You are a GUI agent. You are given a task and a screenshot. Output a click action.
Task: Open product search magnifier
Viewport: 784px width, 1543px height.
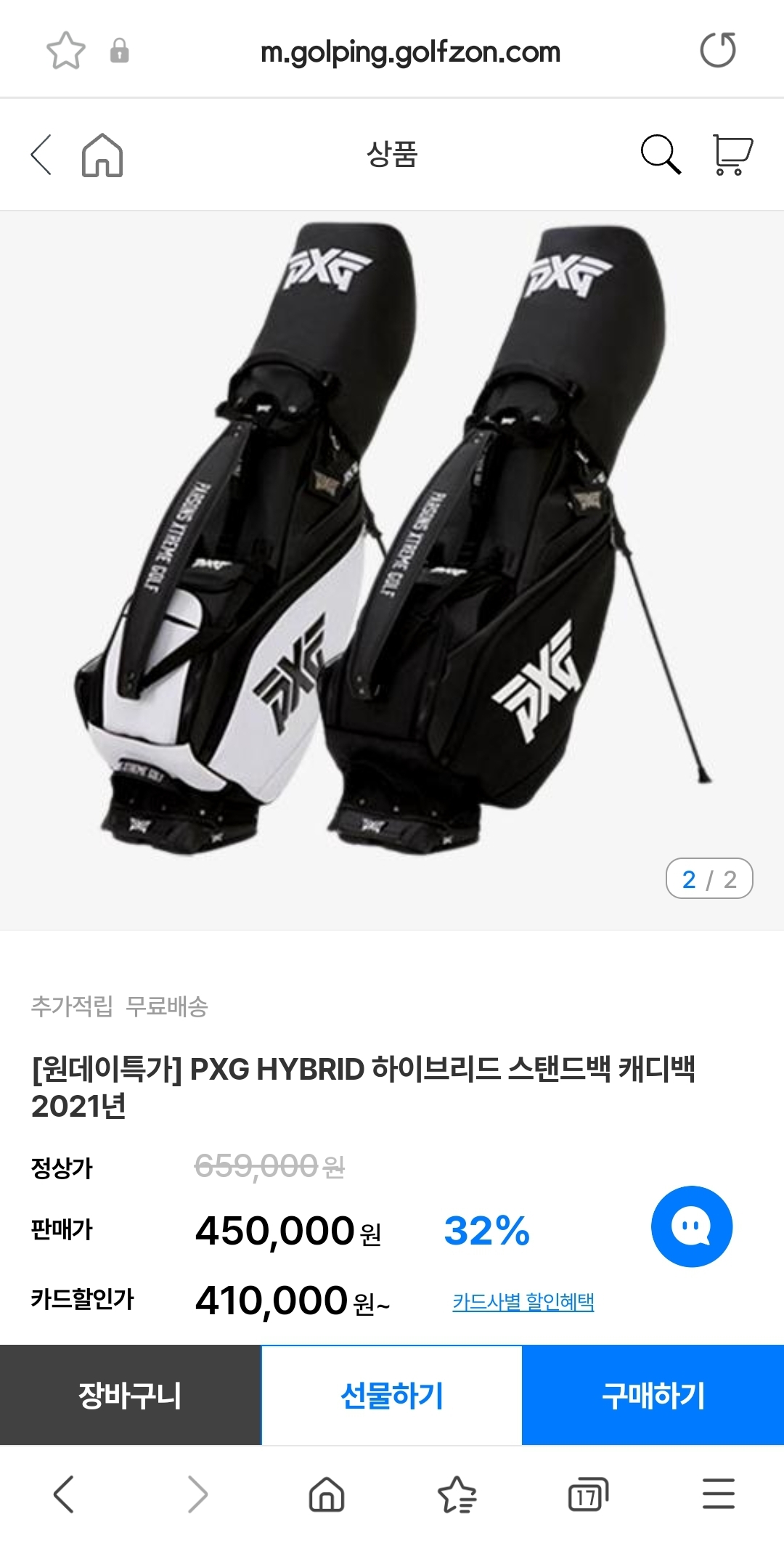(x=661, y=154)
